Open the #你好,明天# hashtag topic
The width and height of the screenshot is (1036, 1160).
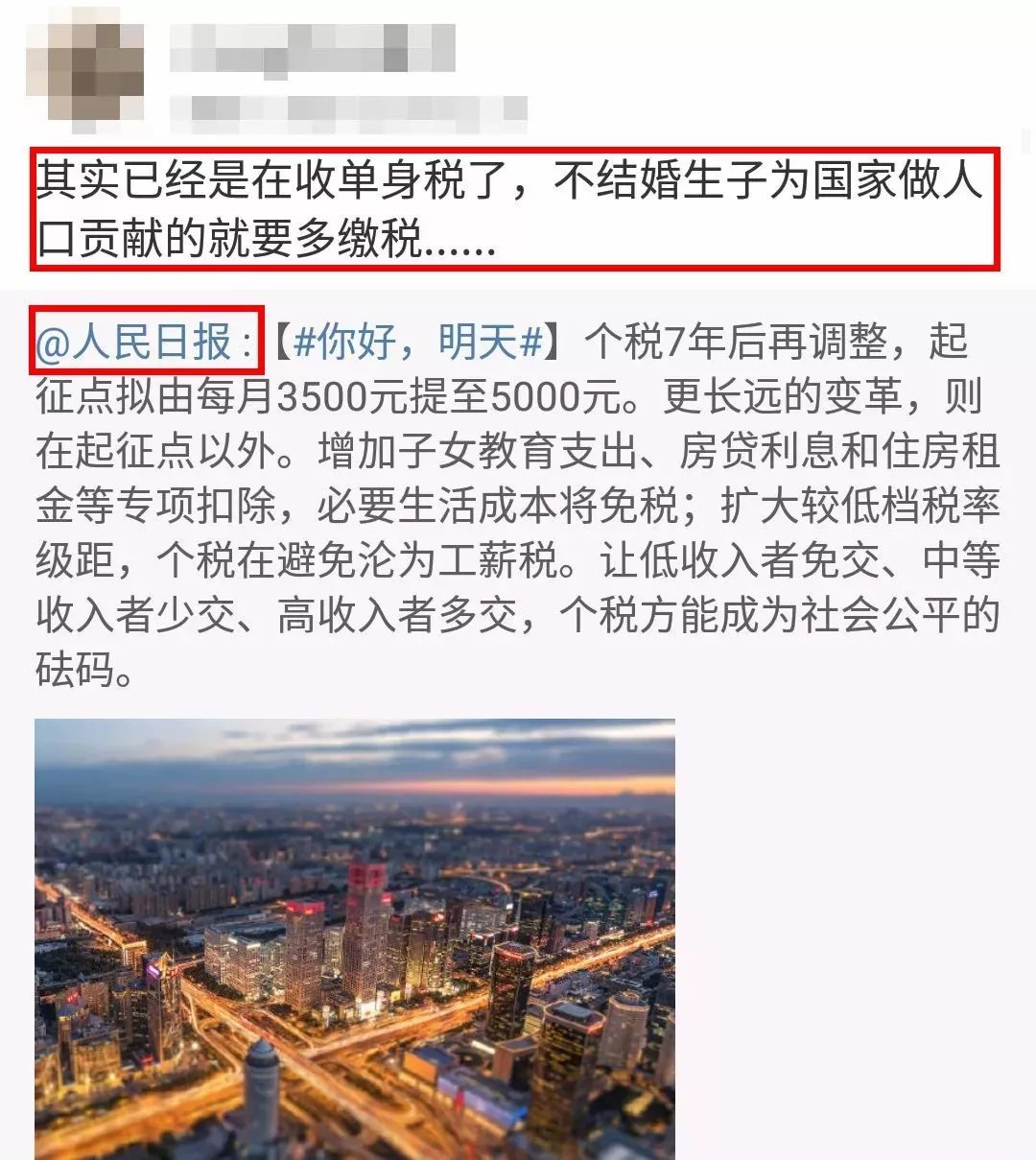pyautogui.click(x=418, y=343)
